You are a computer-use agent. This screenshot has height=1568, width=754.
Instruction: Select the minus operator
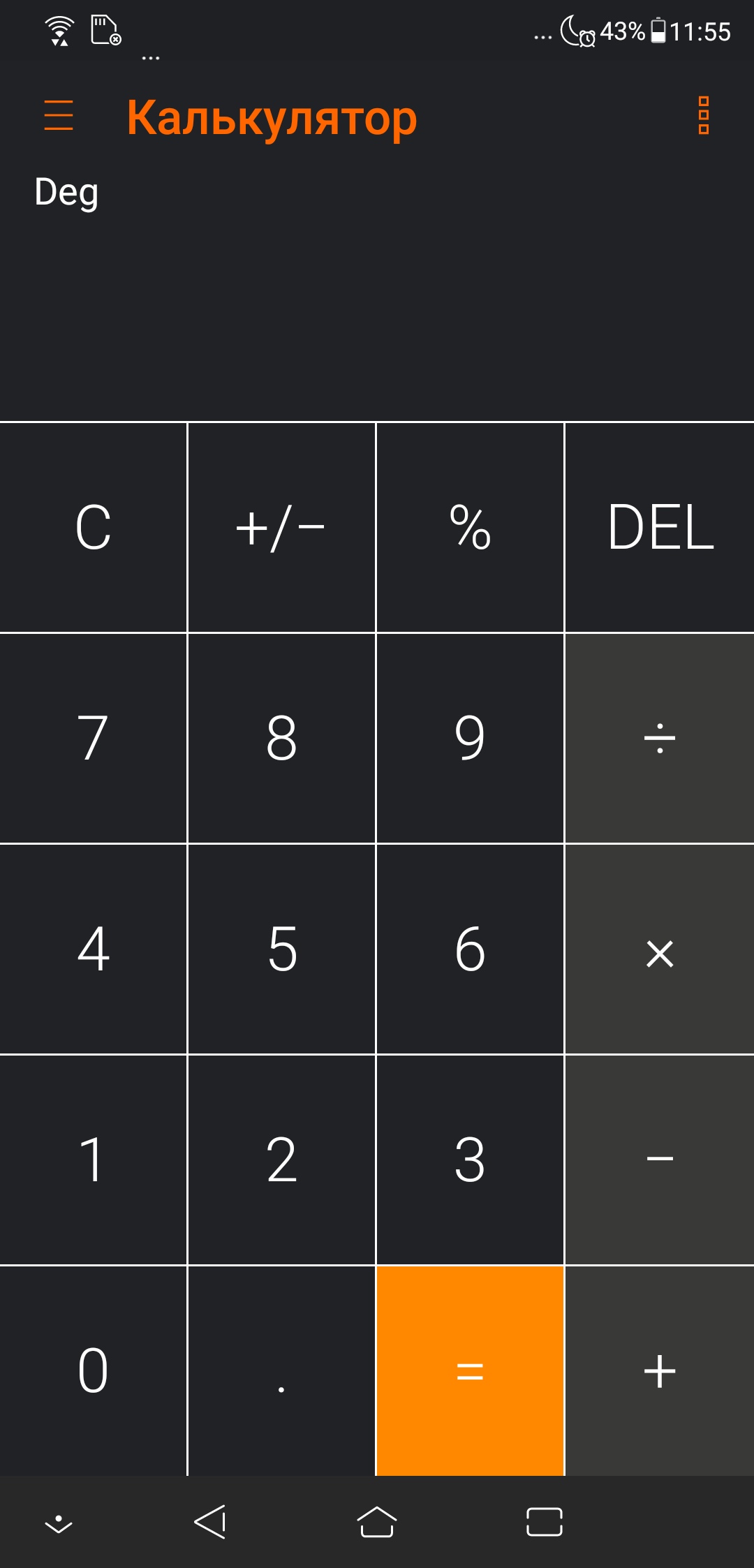[660, 1160]
